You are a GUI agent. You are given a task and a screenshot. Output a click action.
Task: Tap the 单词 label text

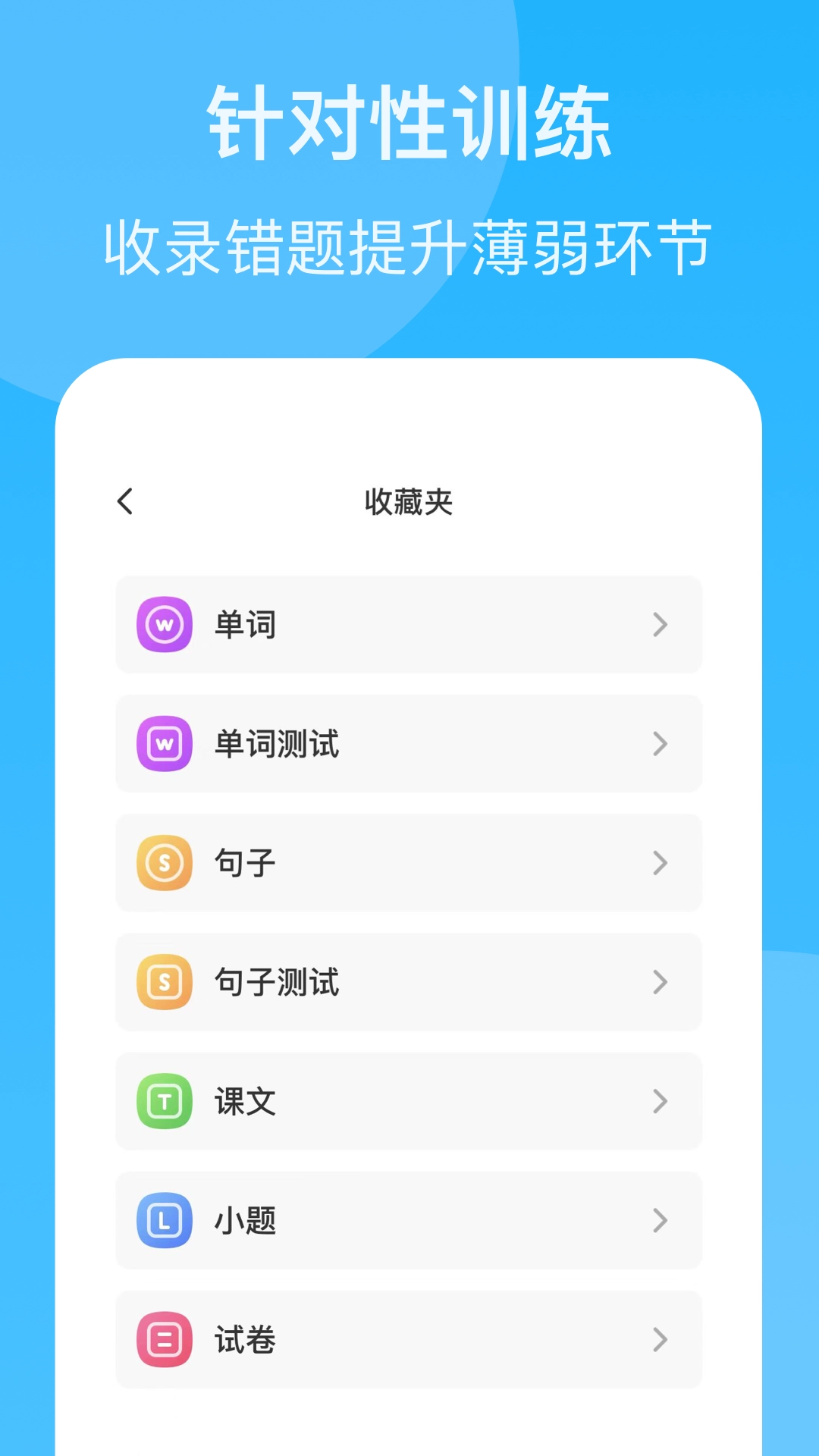(244, 624)
